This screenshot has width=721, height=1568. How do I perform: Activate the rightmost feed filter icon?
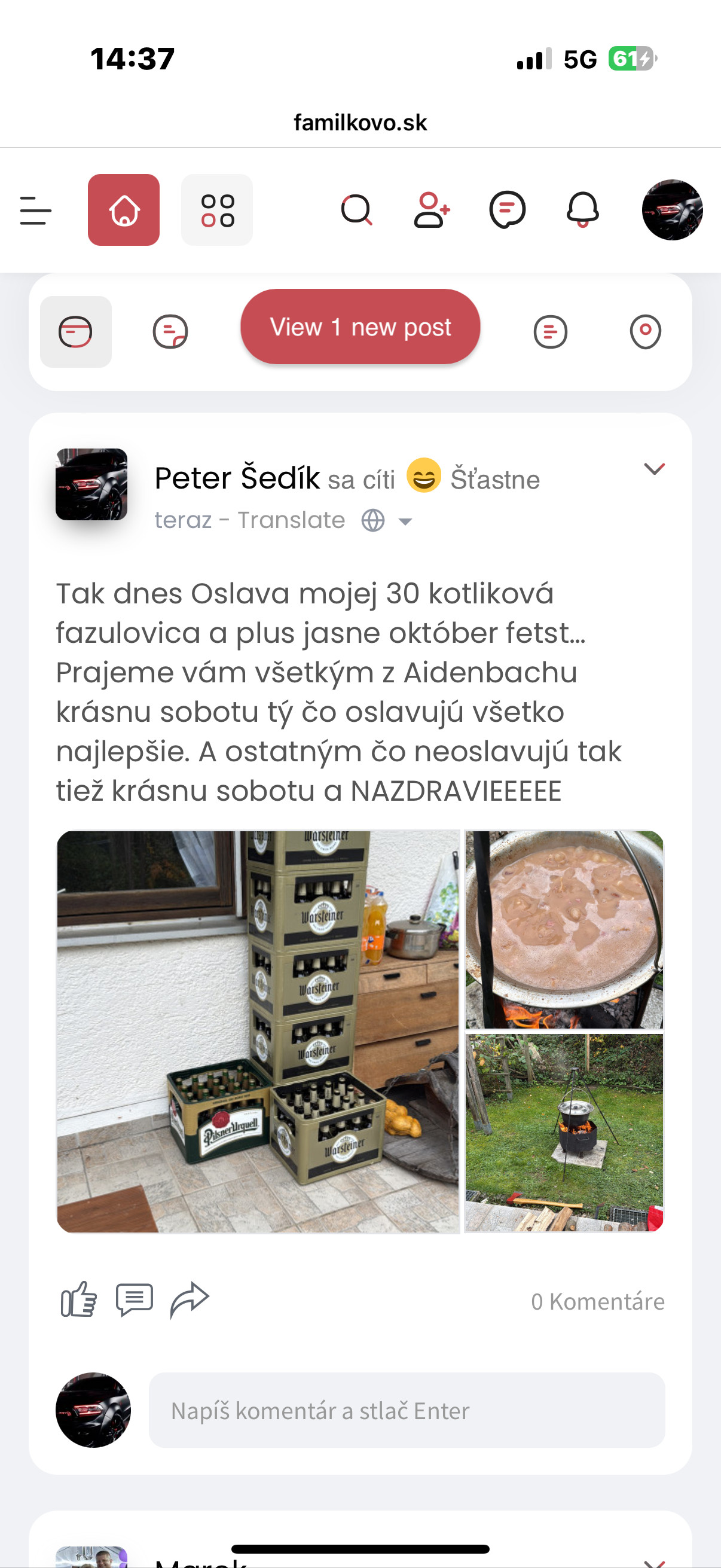pos(646,332)
